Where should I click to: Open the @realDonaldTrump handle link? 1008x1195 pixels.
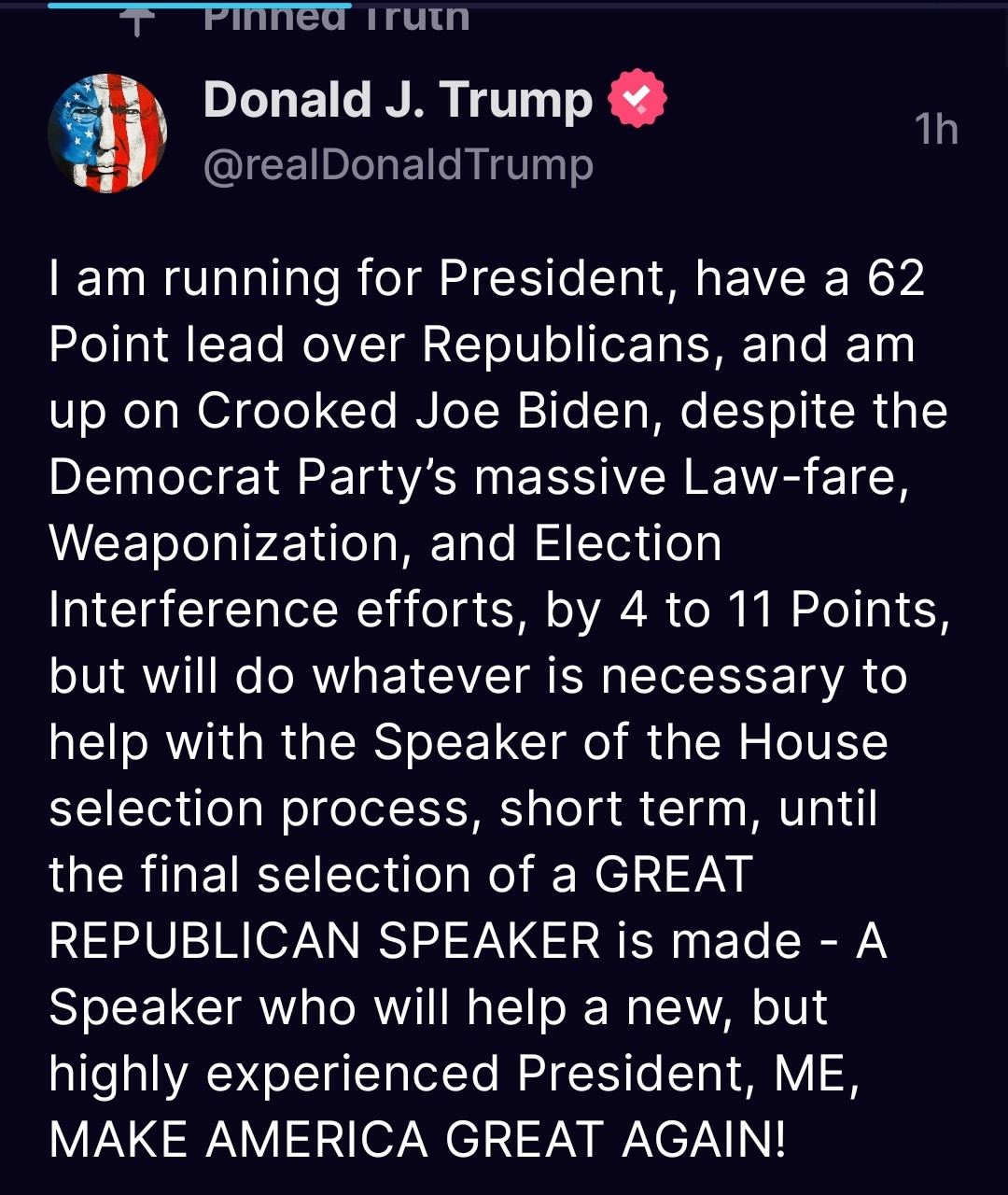point(398,165)
